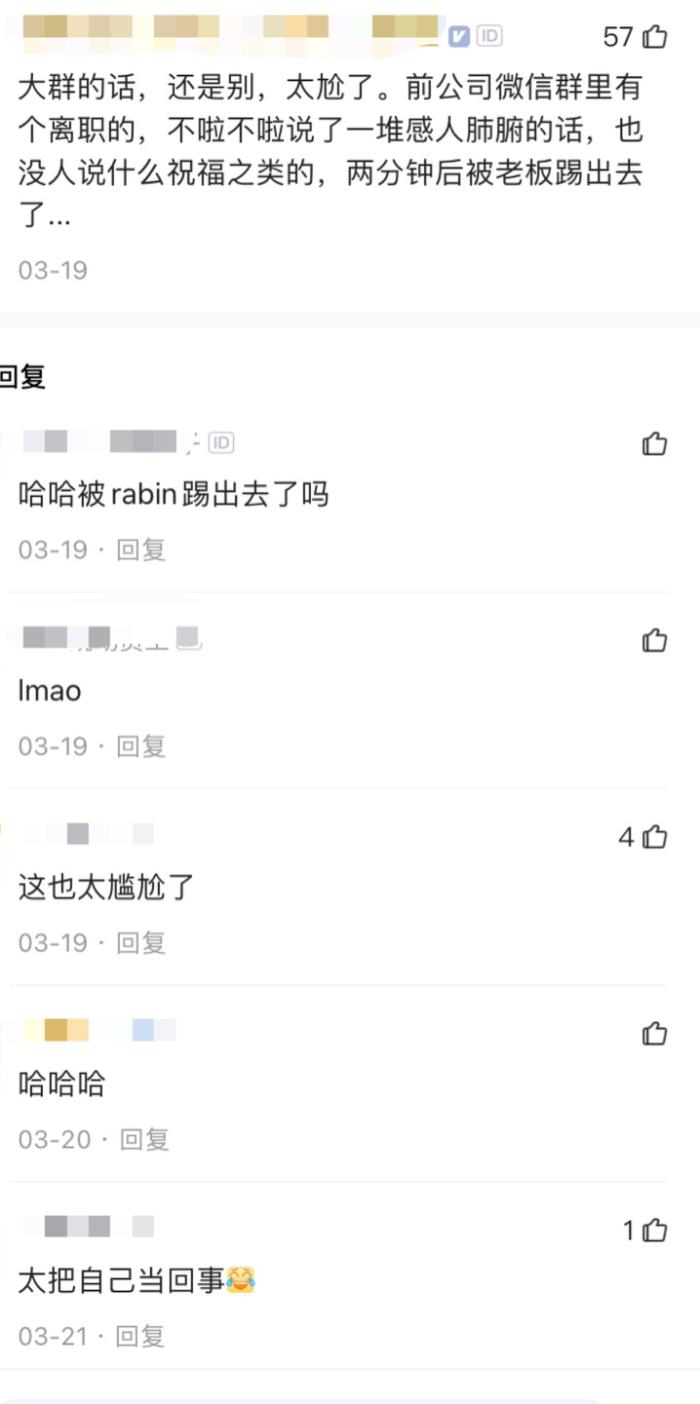Like the reply mentioning rabin
This screenshot has height=1404, width=700.
(654, 444)
